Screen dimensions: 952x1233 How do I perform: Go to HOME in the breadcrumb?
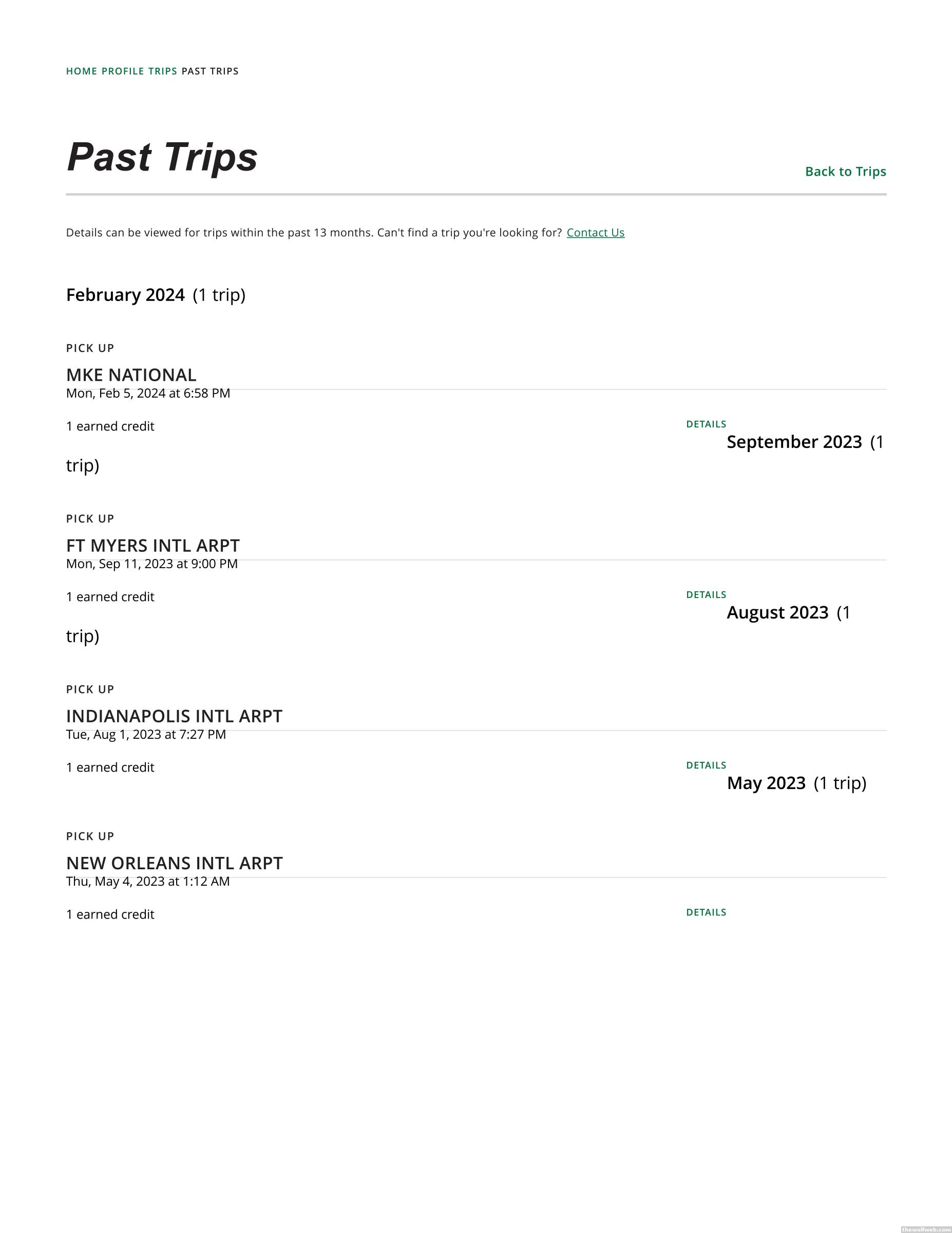[x=81, y=71]
